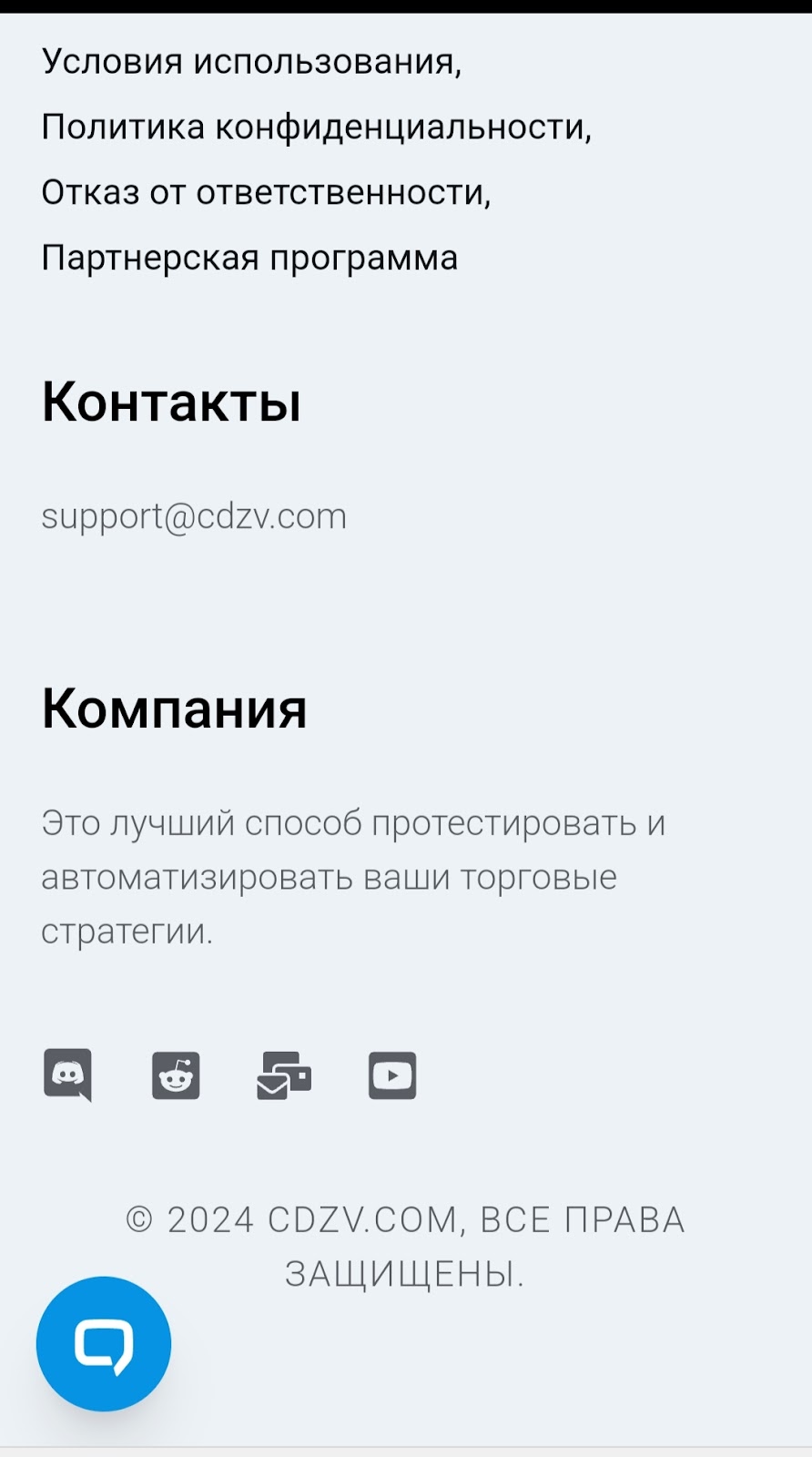Open the YouTube channel icon
Screen dimensions: 812x1457
click(392, 1075)
